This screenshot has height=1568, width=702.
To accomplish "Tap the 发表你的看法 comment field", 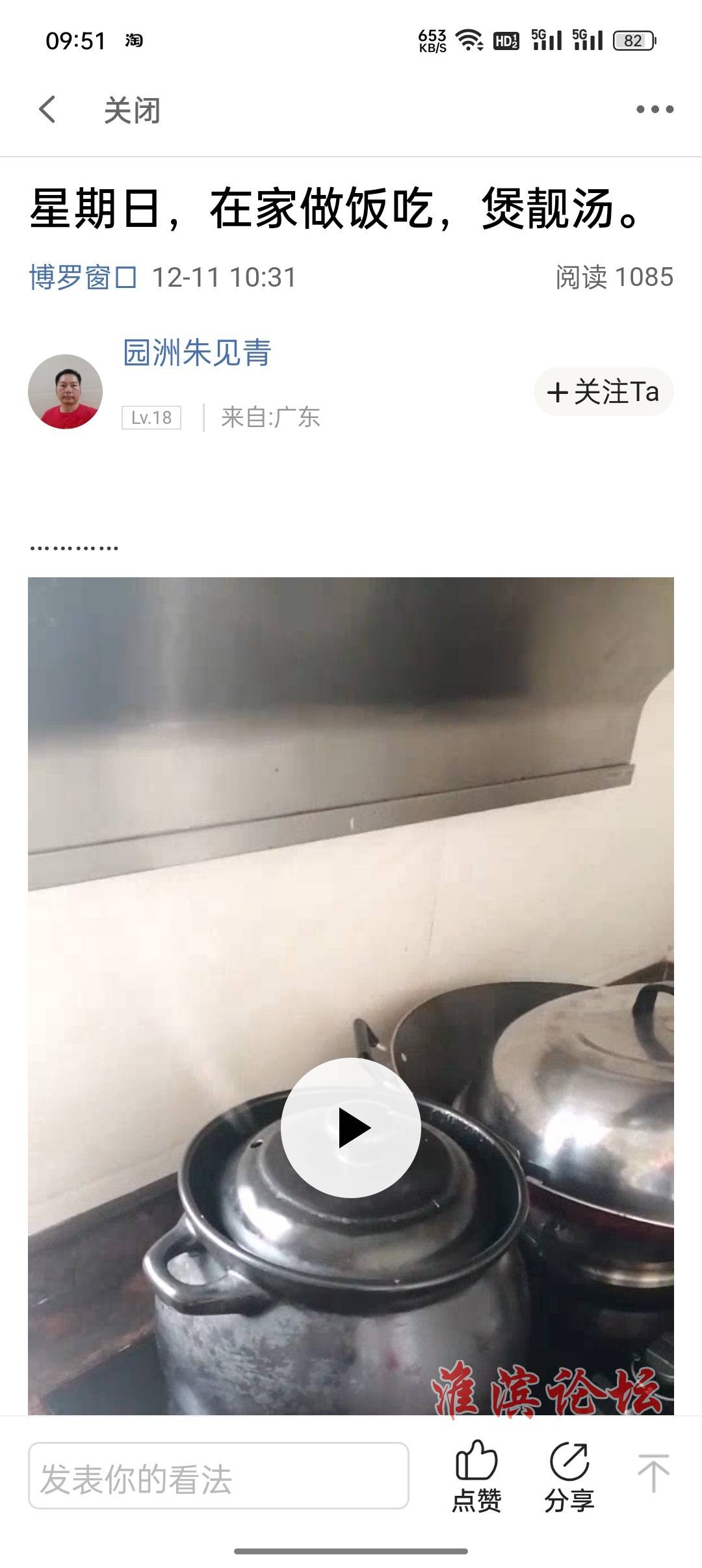I will pyautogui.click(x=218, y=1480).
